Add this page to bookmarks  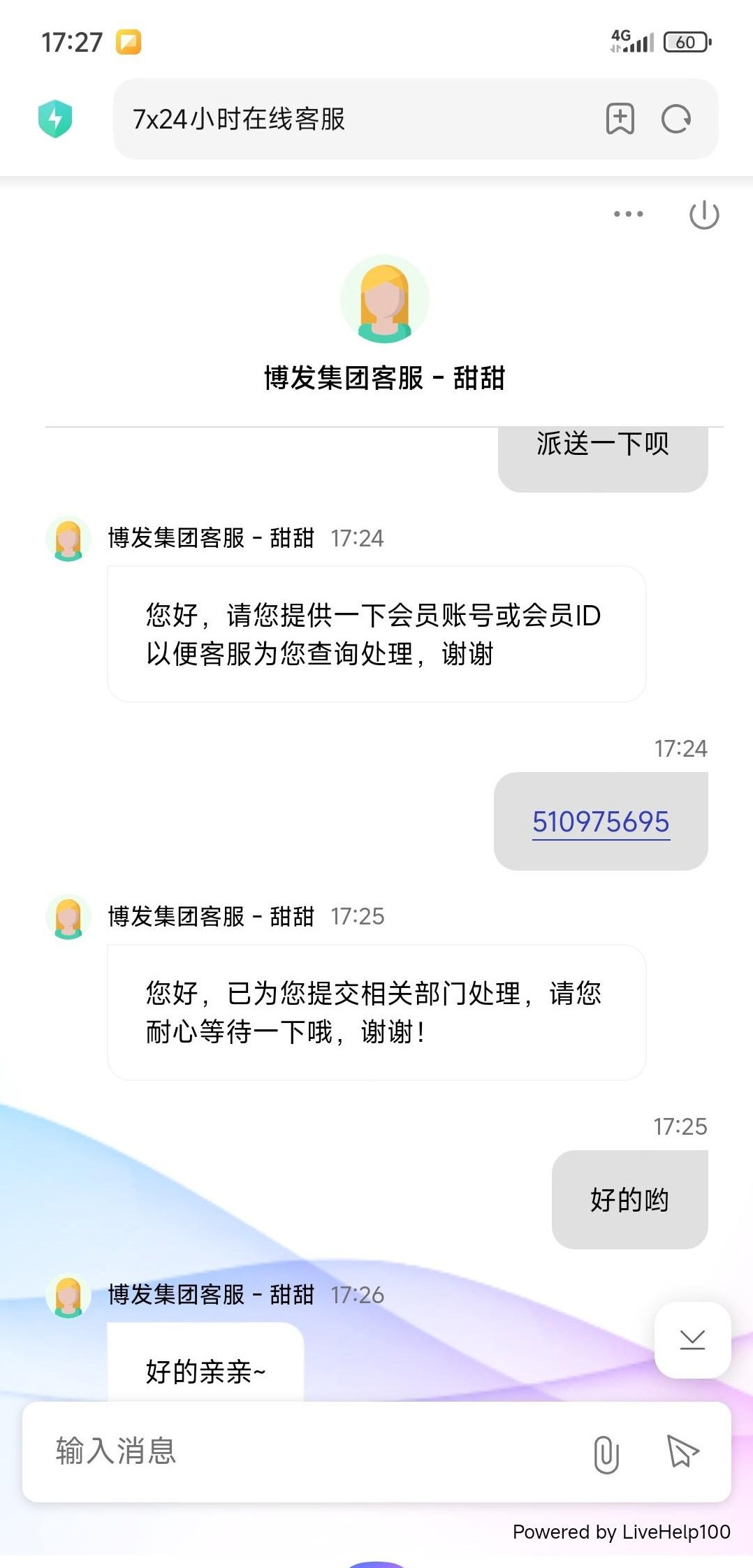click(x=620, y=119)
